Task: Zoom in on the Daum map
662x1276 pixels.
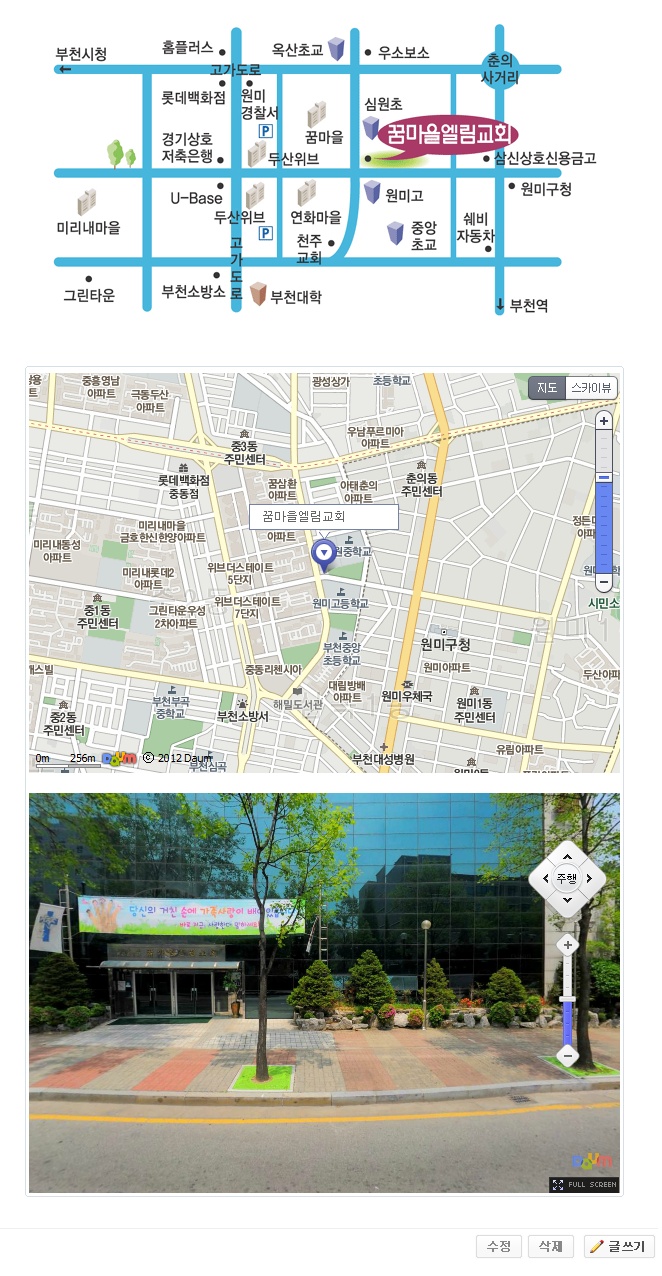Action: pos(603,421)
